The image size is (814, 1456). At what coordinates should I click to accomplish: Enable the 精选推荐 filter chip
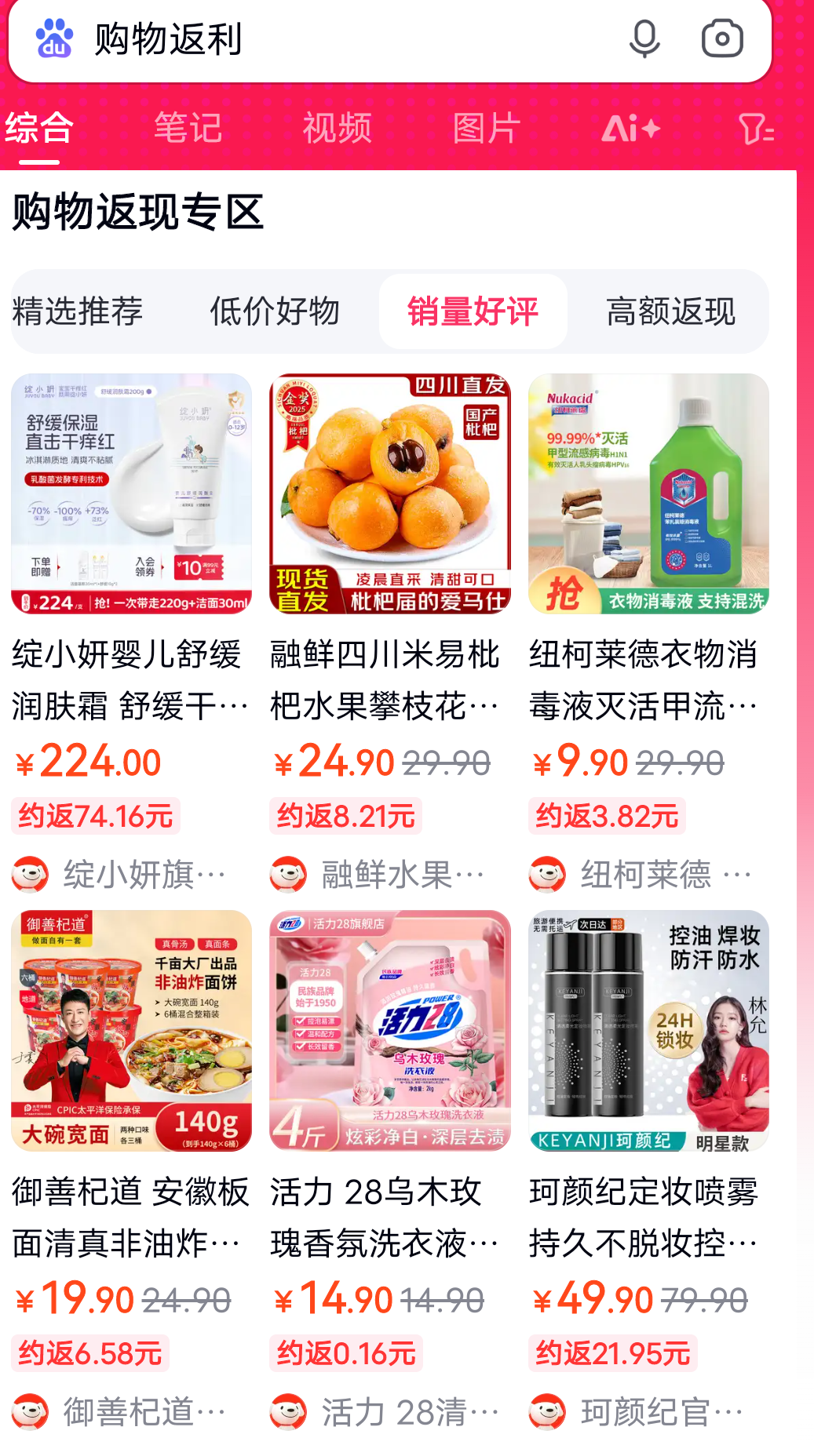click(76, 311)
